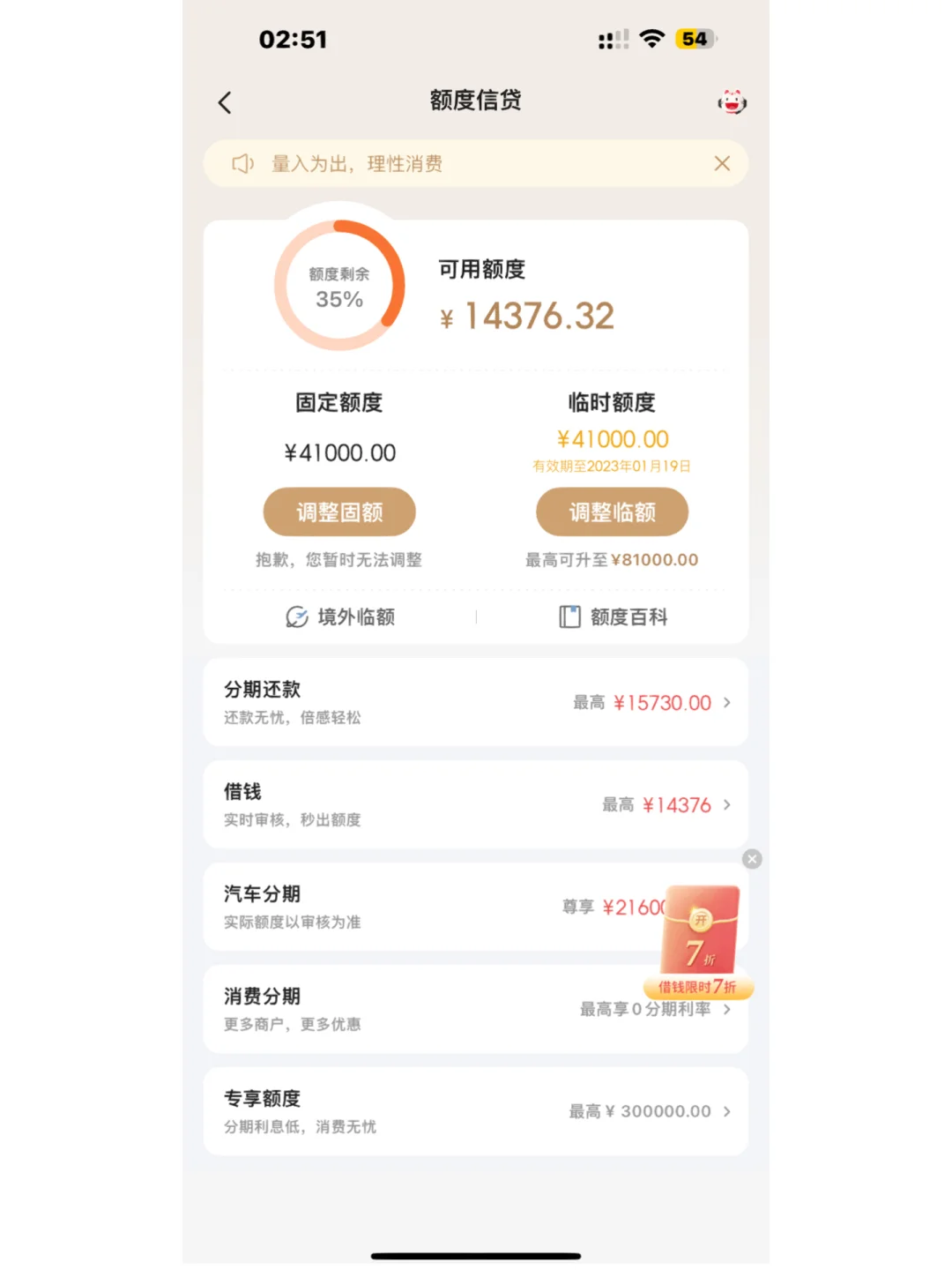Close the floating red envelope promo
952x1270 pixels.
pyautogui.click(x=752, y=859)
